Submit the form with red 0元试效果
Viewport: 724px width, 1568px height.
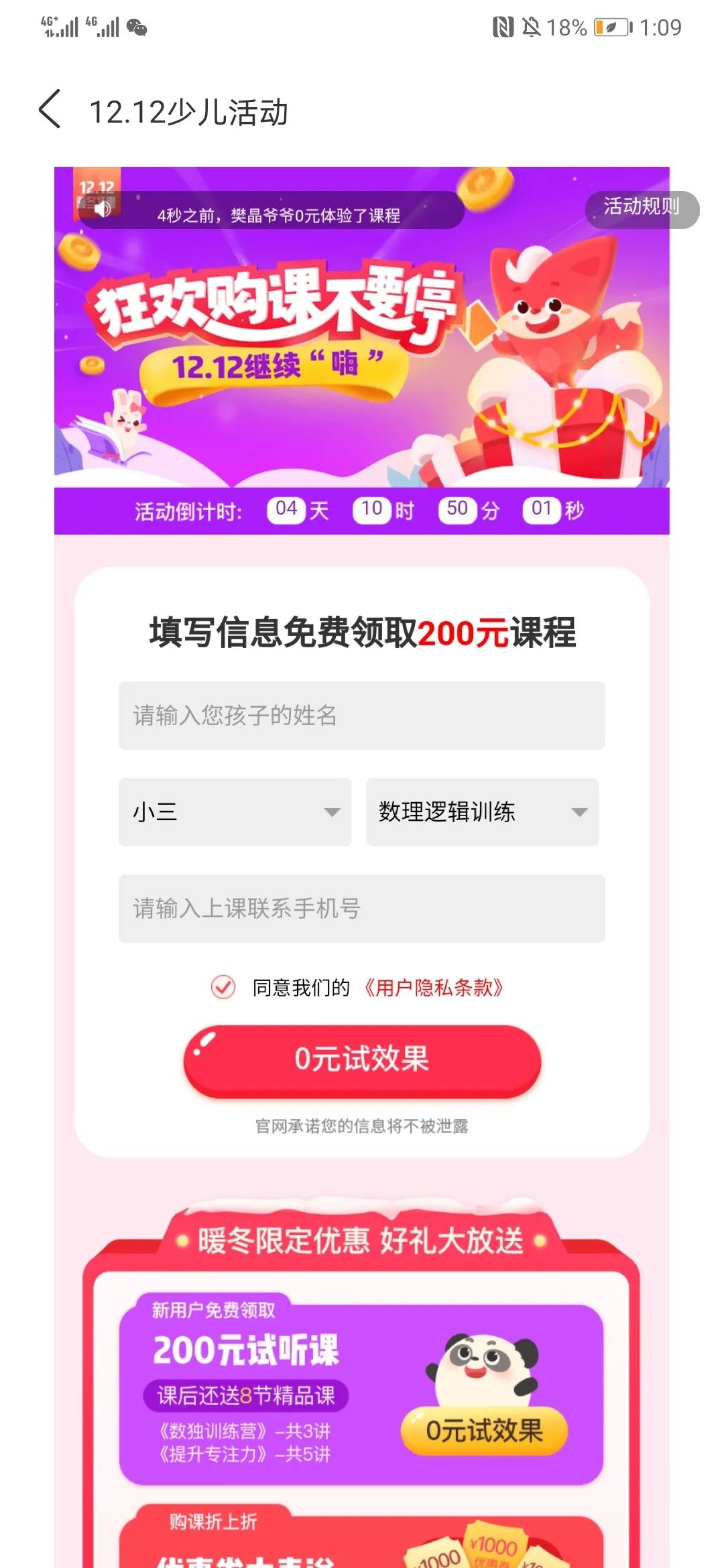(x=362, y=1060)
